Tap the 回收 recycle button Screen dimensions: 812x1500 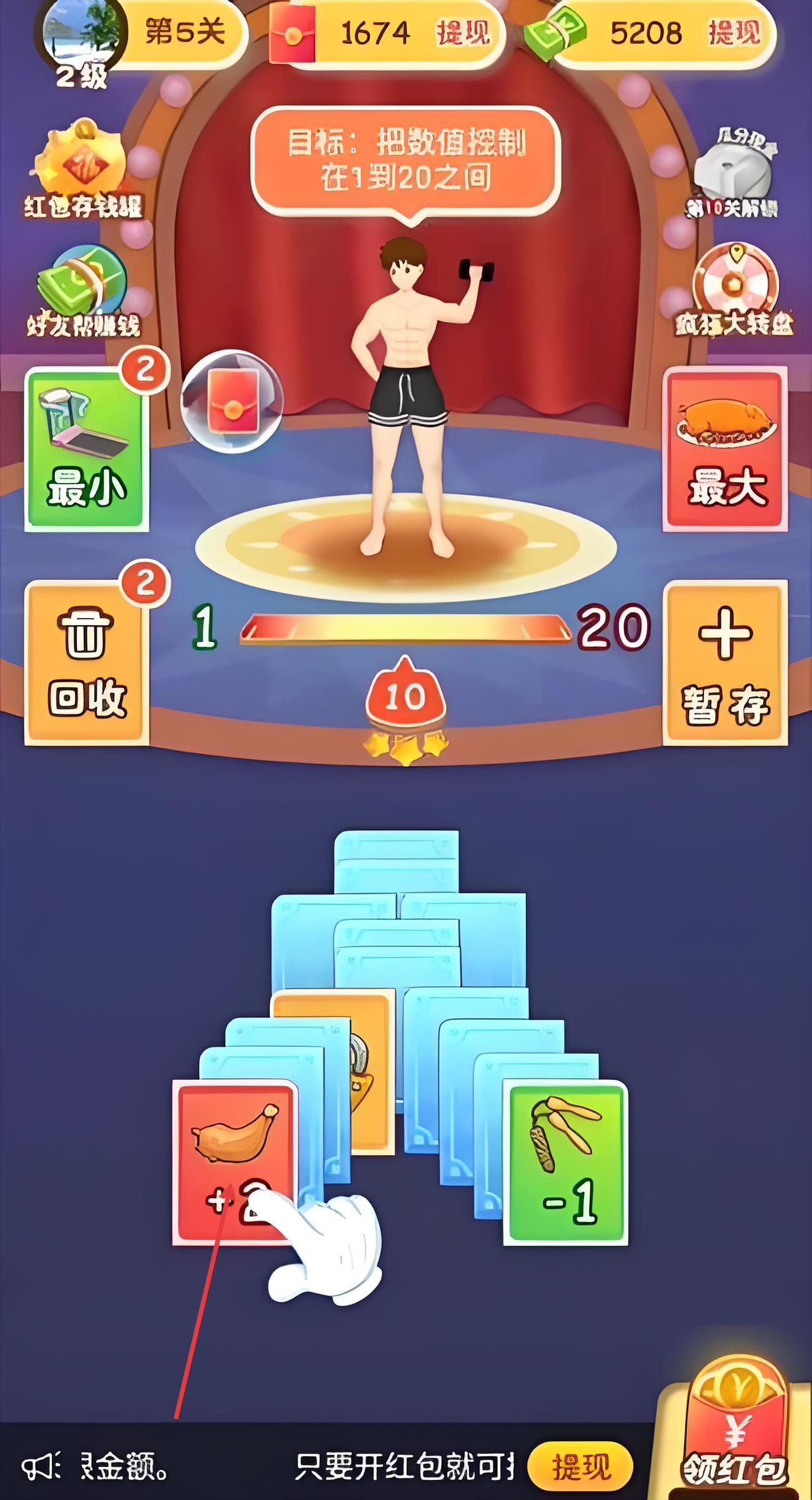(x=87, y=663)
